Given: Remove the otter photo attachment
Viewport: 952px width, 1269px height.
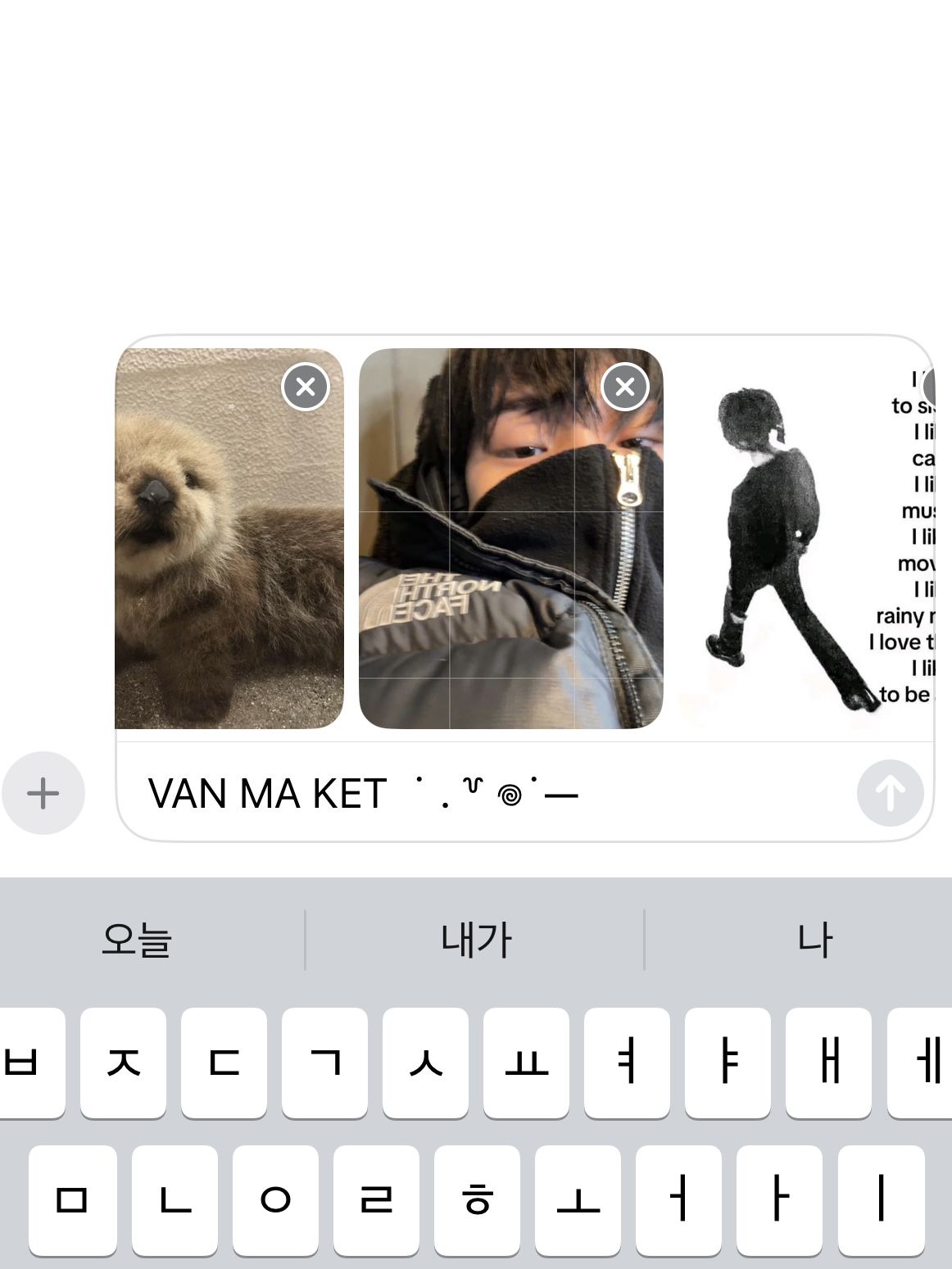Looking at the screenshot, I should (306, 387).
